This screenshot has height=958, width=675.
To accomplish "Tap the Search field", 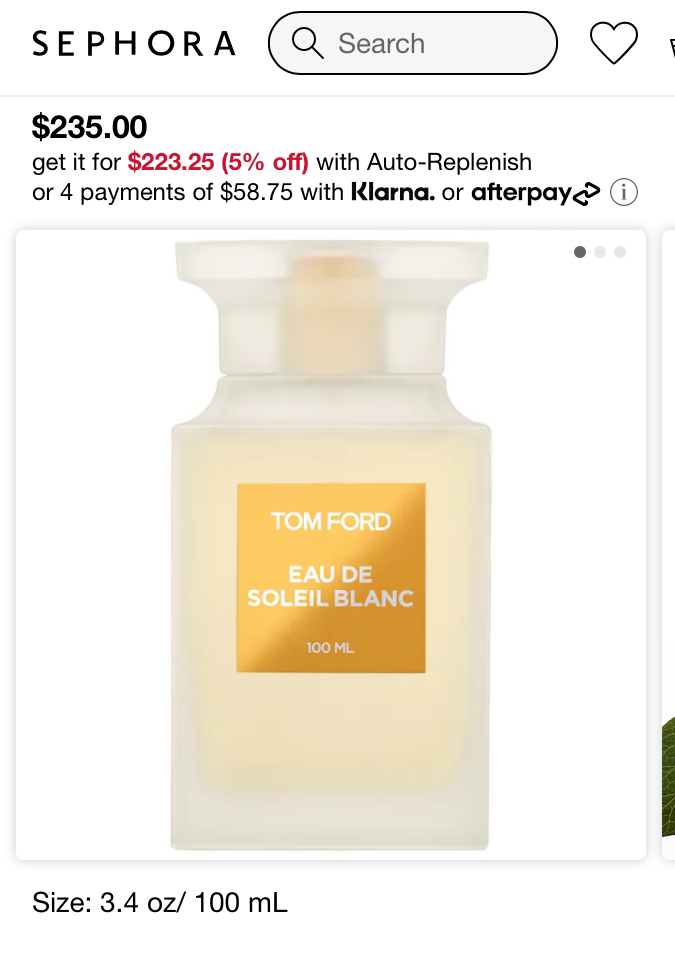I will 412,44.
